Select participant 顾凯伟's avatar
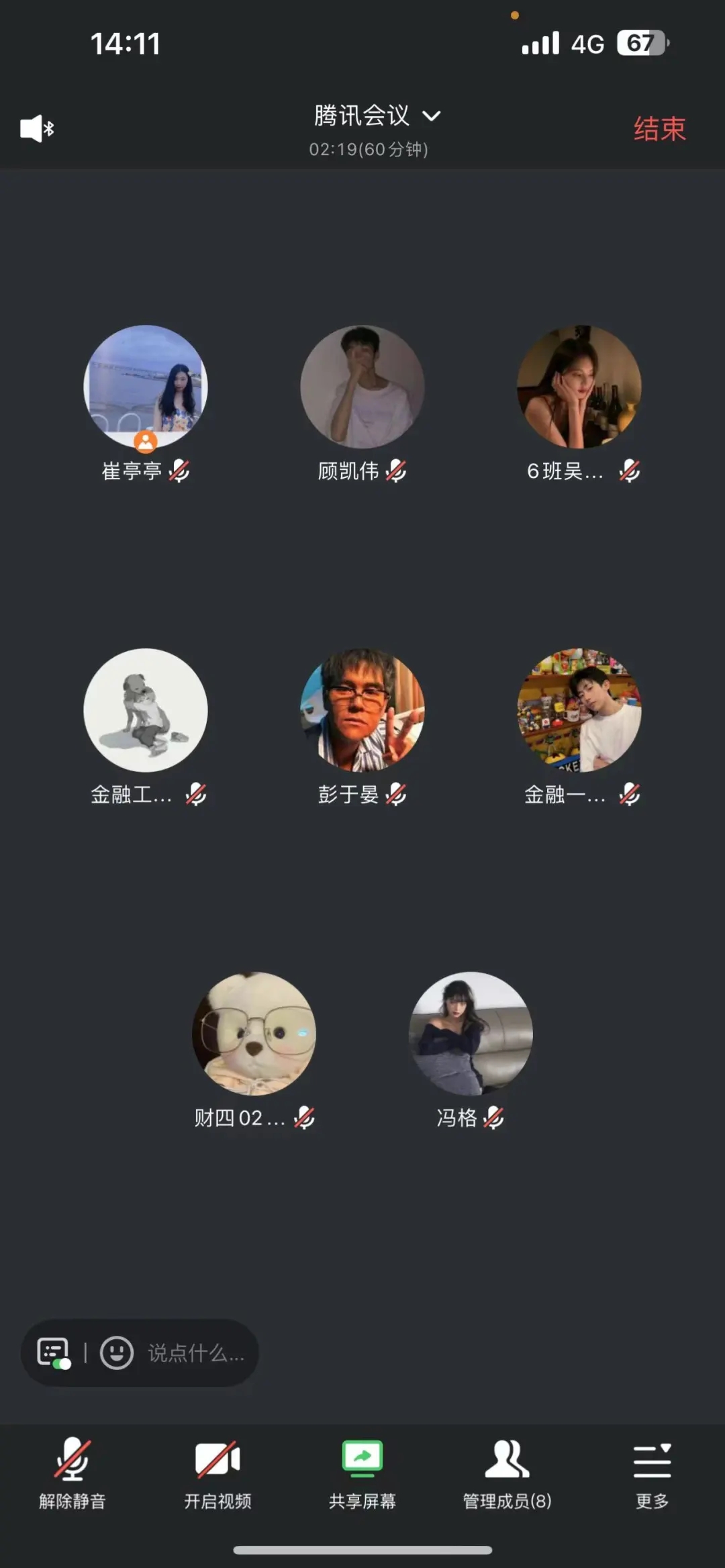 pos(362,387)
